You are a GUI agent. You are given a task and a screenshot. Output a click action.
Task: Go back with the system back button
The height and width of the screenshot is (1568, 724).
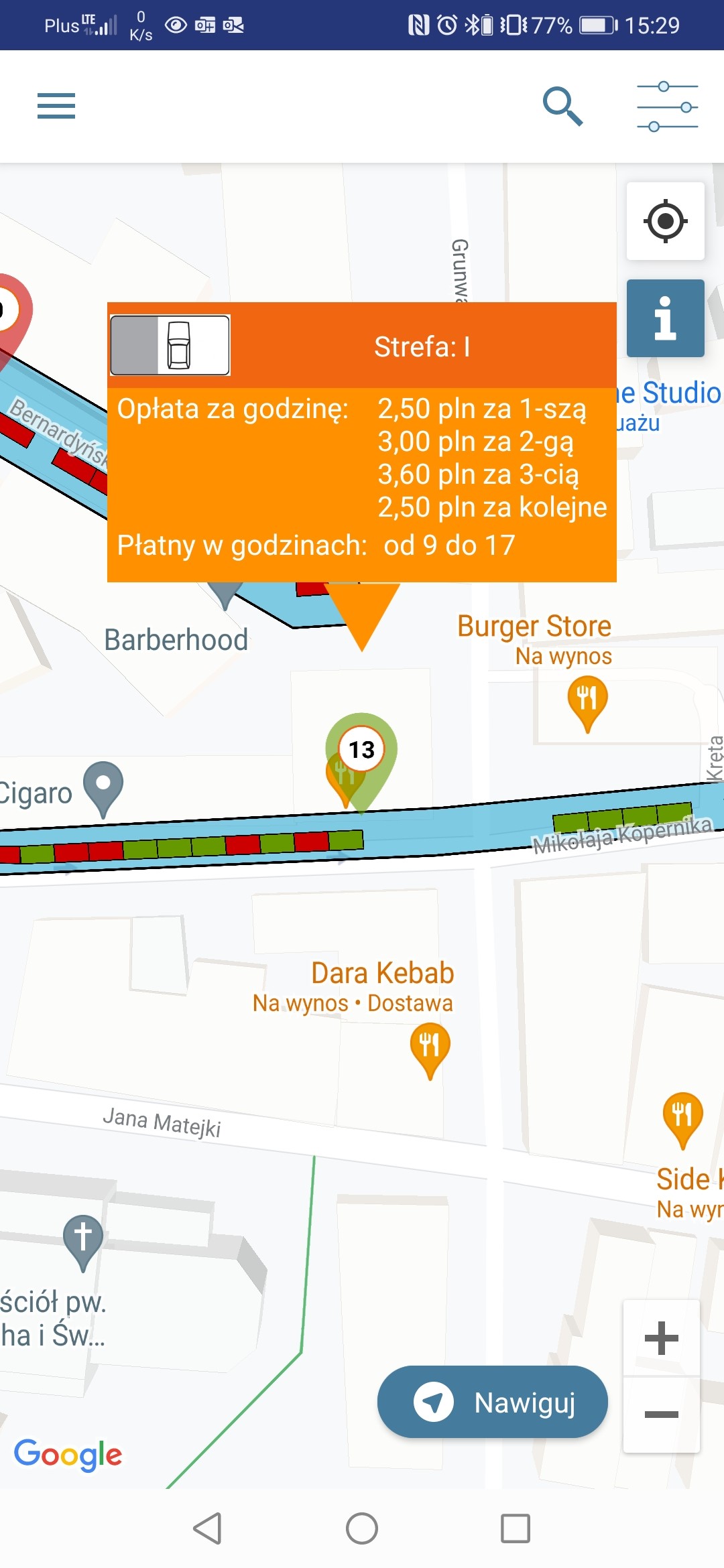(x=208, y=1528)
